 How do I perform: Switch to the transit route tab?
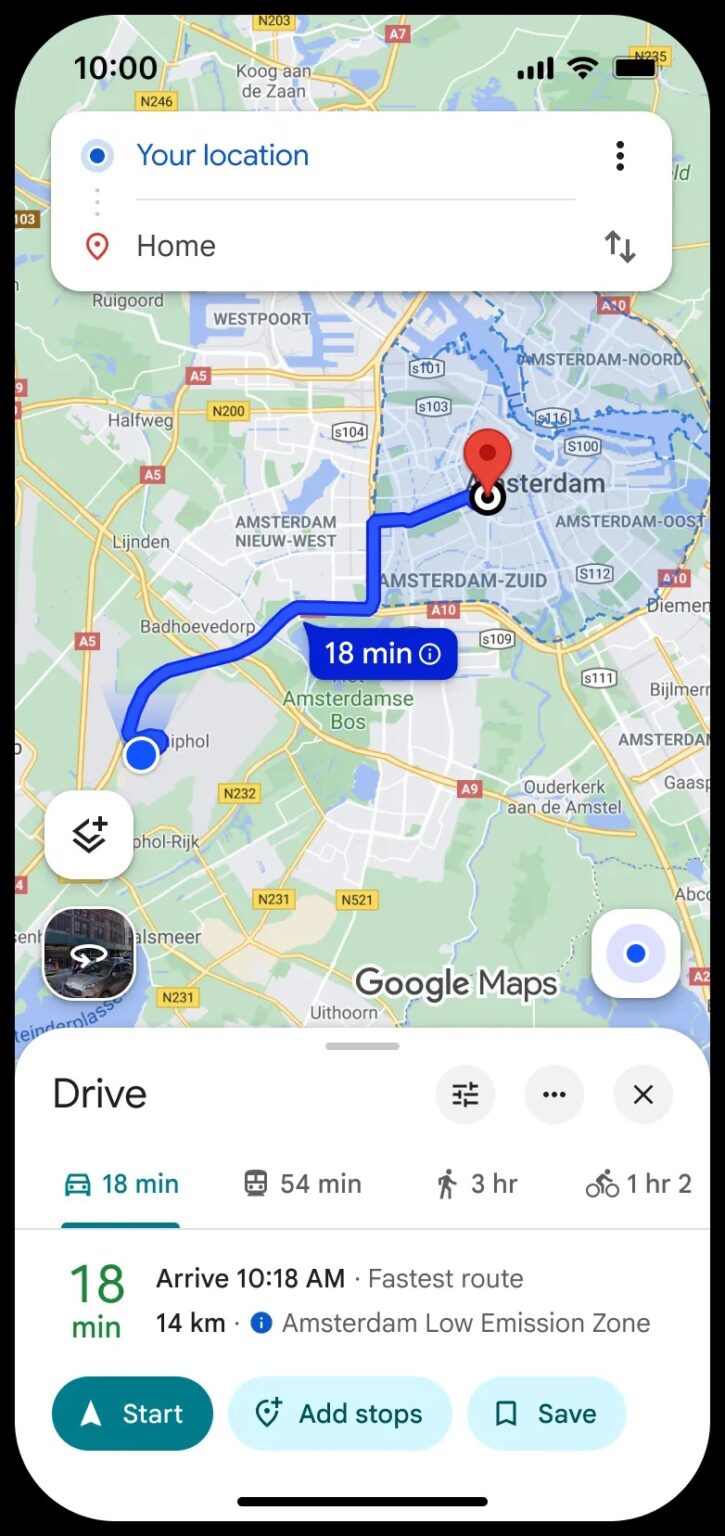coord(300,1184)
